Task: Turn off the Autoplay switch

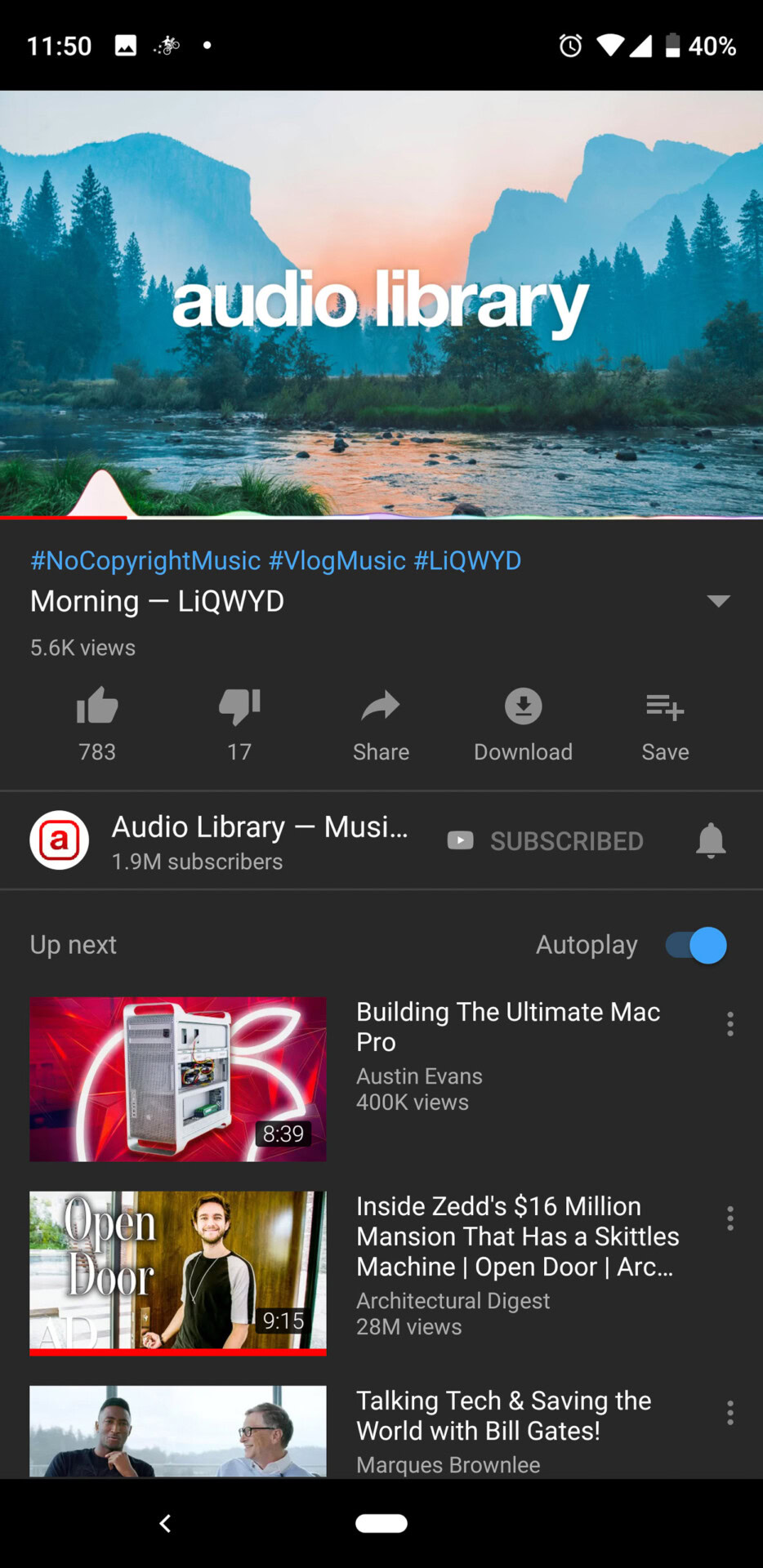Action: click(697, 946)
